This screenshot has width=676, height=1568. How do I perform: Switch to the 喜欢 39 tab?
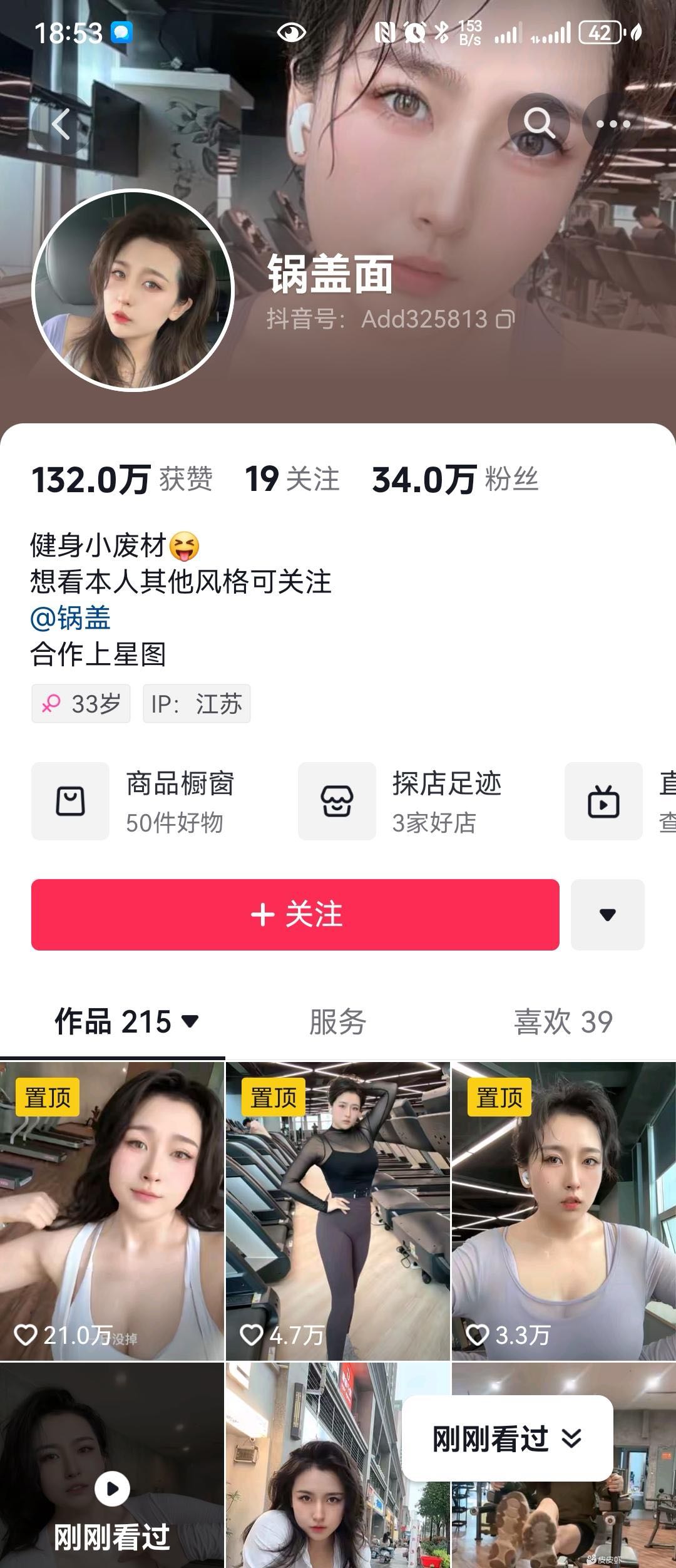coord(563,1022)
